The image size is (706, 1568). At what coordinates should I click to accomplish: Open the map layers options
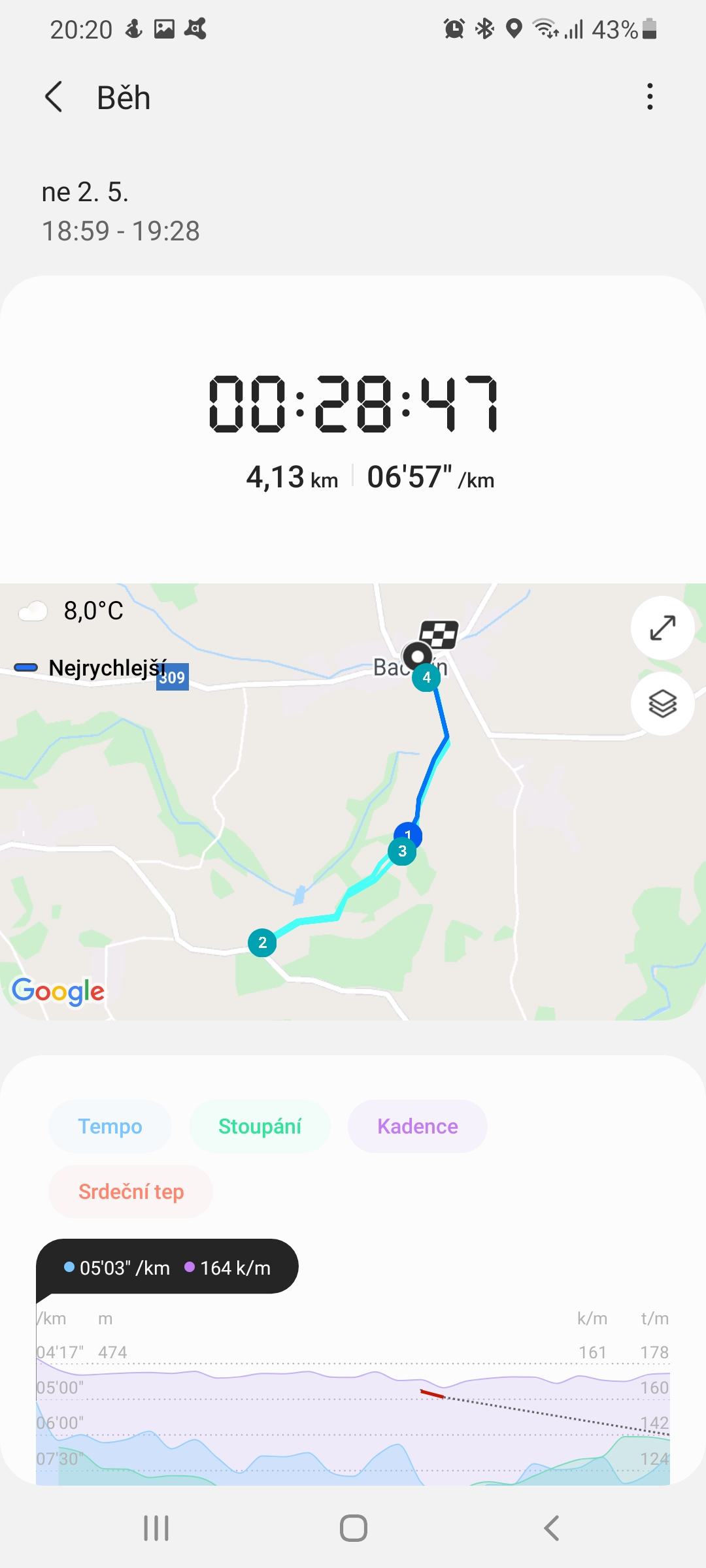[662, 704]
